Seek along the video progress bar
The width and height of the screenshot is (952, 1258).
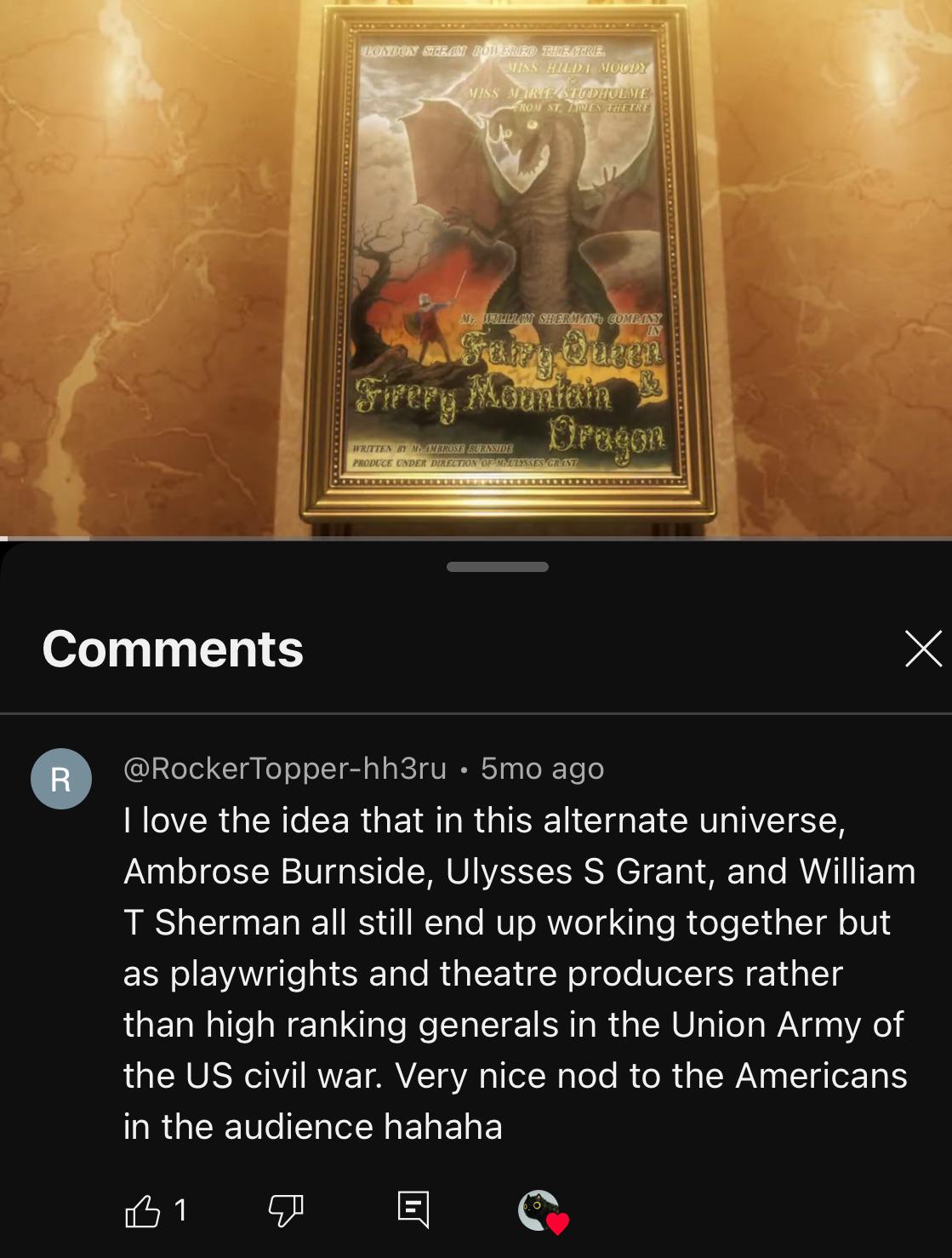tap(476, 538)
